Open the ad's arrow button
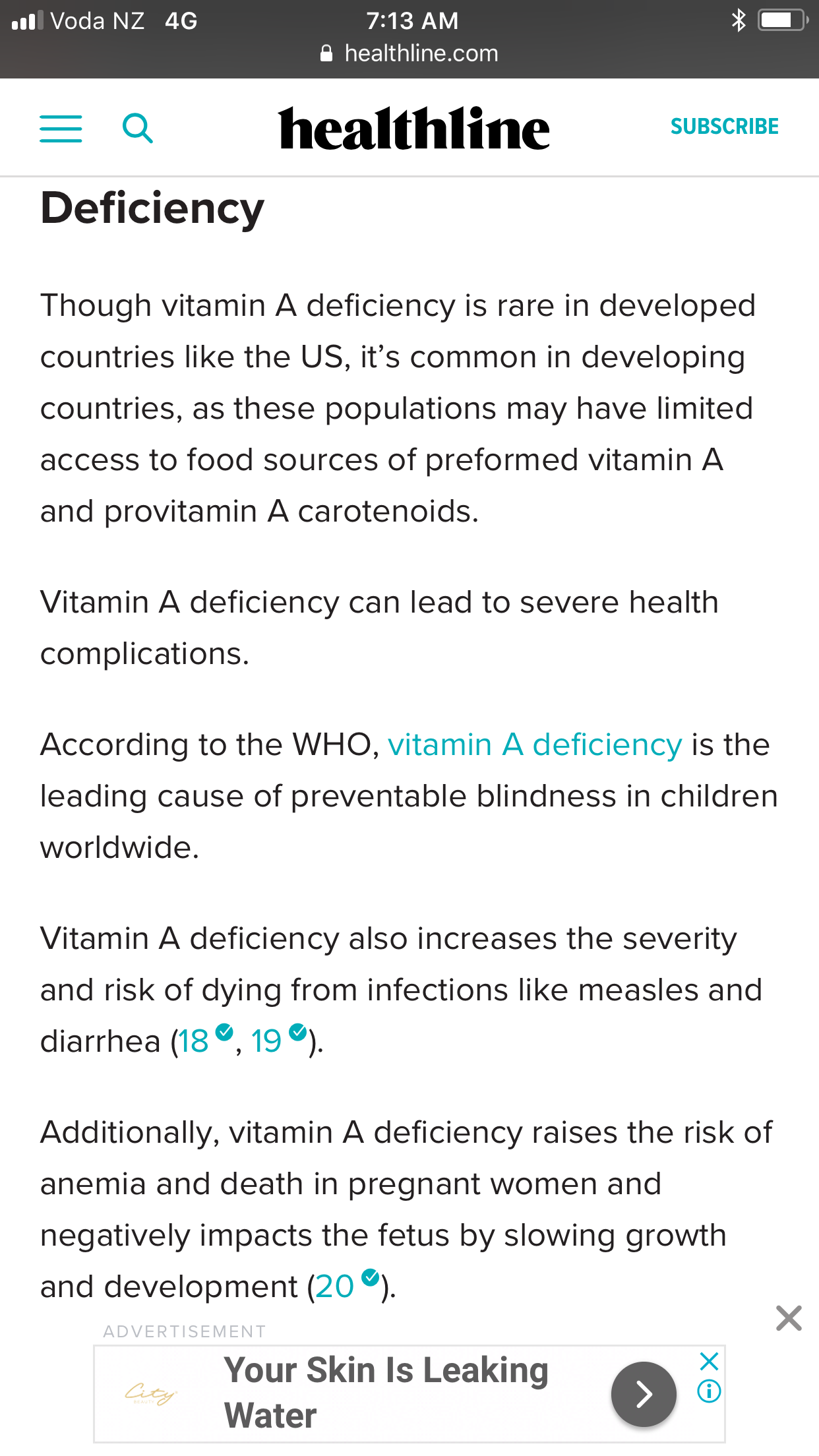The width and height of the screenshot is (819, 1456). coord(644,1394)
